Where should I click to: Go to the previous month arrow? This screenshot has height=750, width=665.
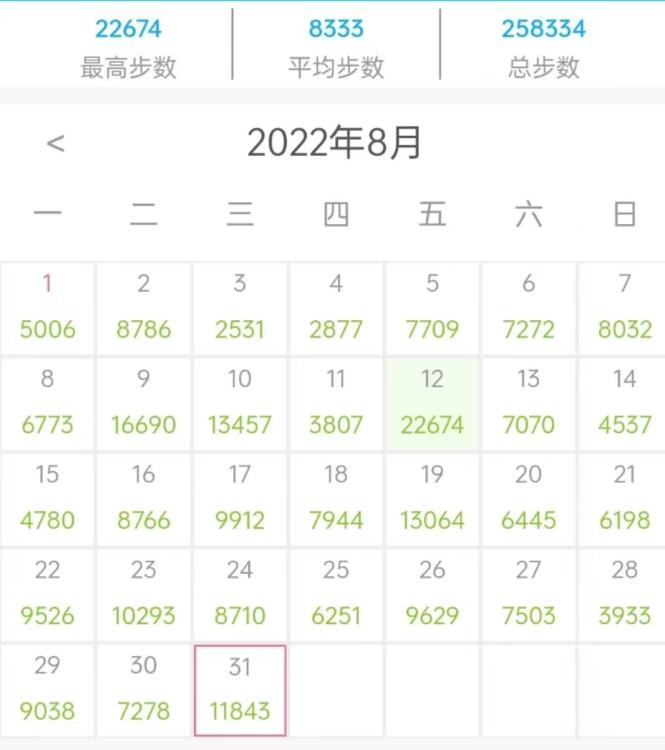56,144
